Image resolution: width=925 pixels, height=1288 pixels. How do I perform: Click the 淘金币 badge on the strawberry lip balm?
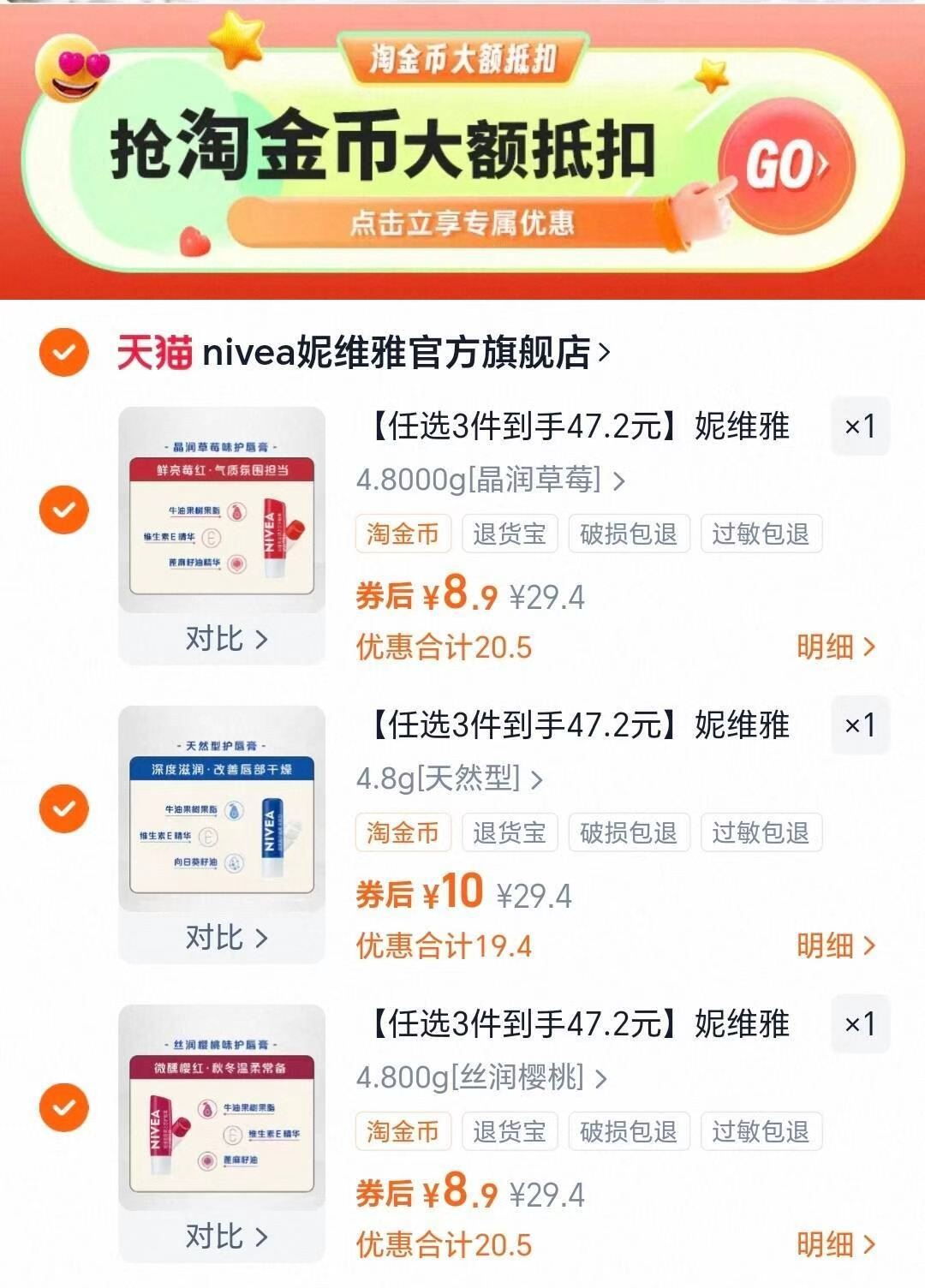coord(403,533)
